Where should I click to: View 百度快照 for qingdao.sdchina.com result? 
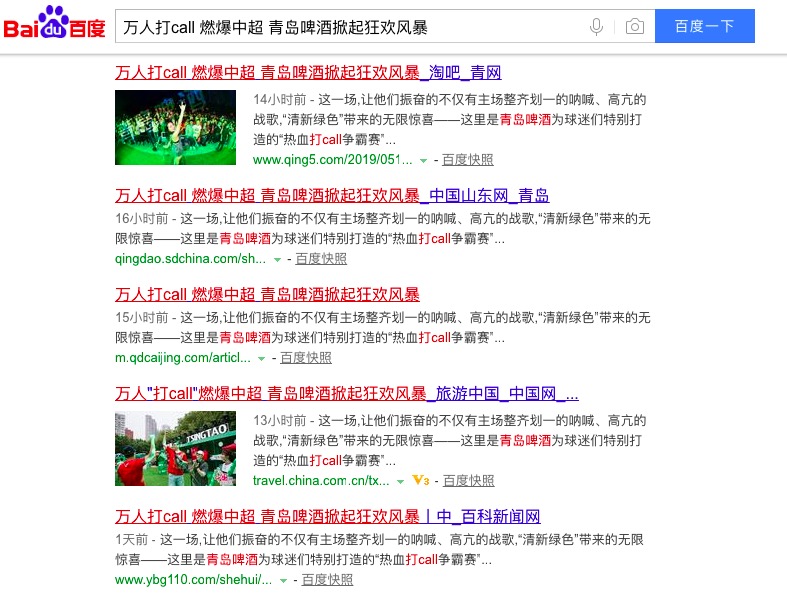(x=321, y=259)
